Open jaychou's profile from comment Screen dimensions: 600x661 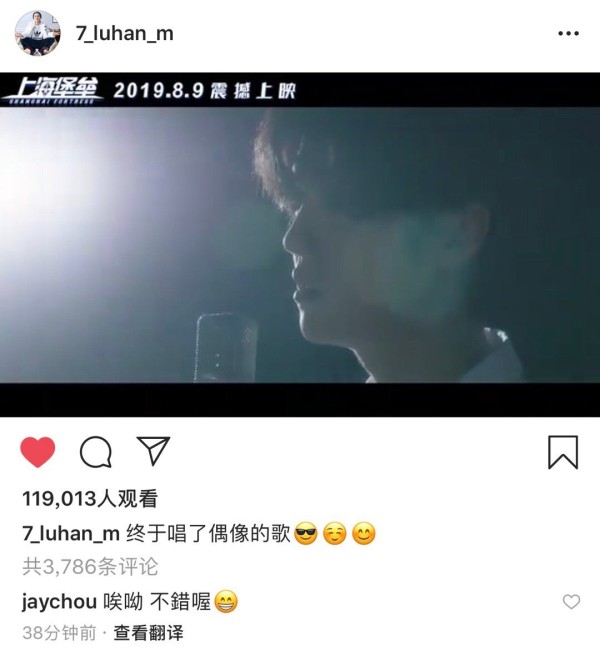(x=59, y=602)
